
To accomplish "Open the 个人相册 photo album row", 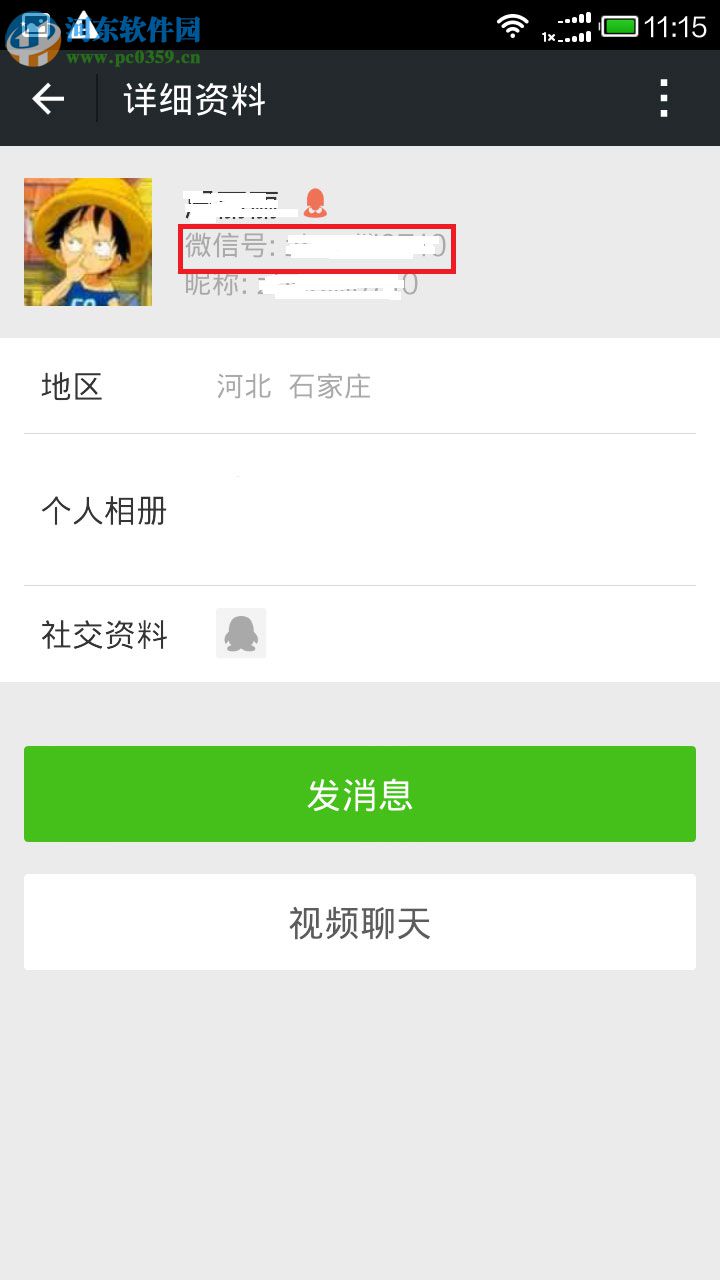I will click(x=360, y=510).
